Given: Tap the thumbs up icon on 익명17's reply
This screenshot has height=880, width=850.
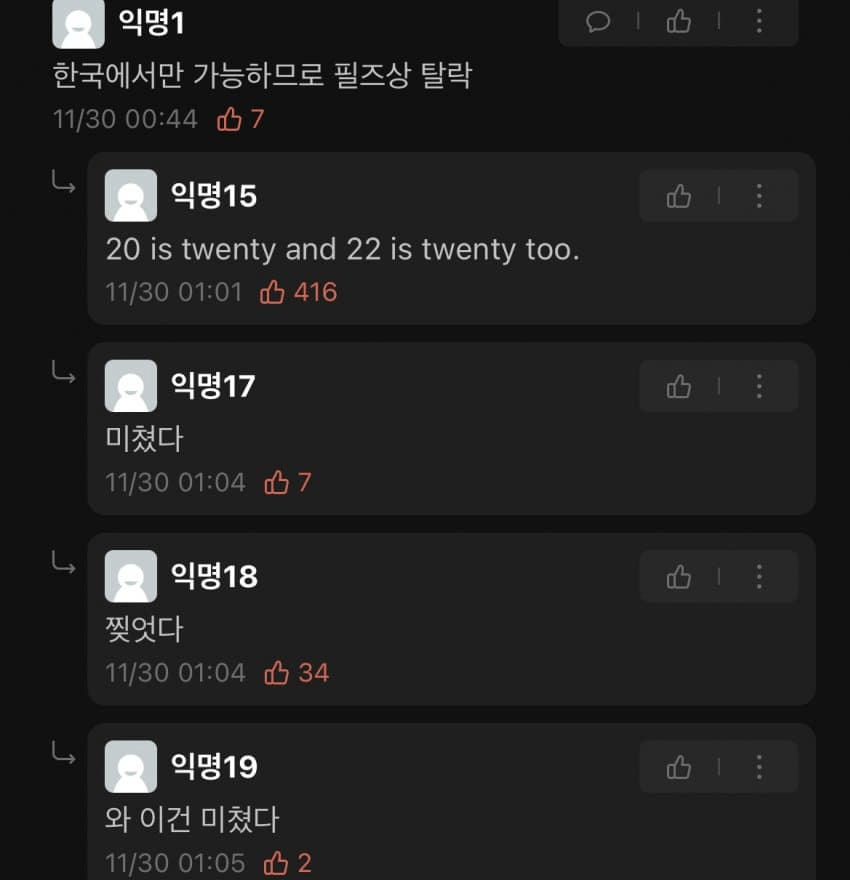Looking at the screenshot, I should tap(679, 386).
